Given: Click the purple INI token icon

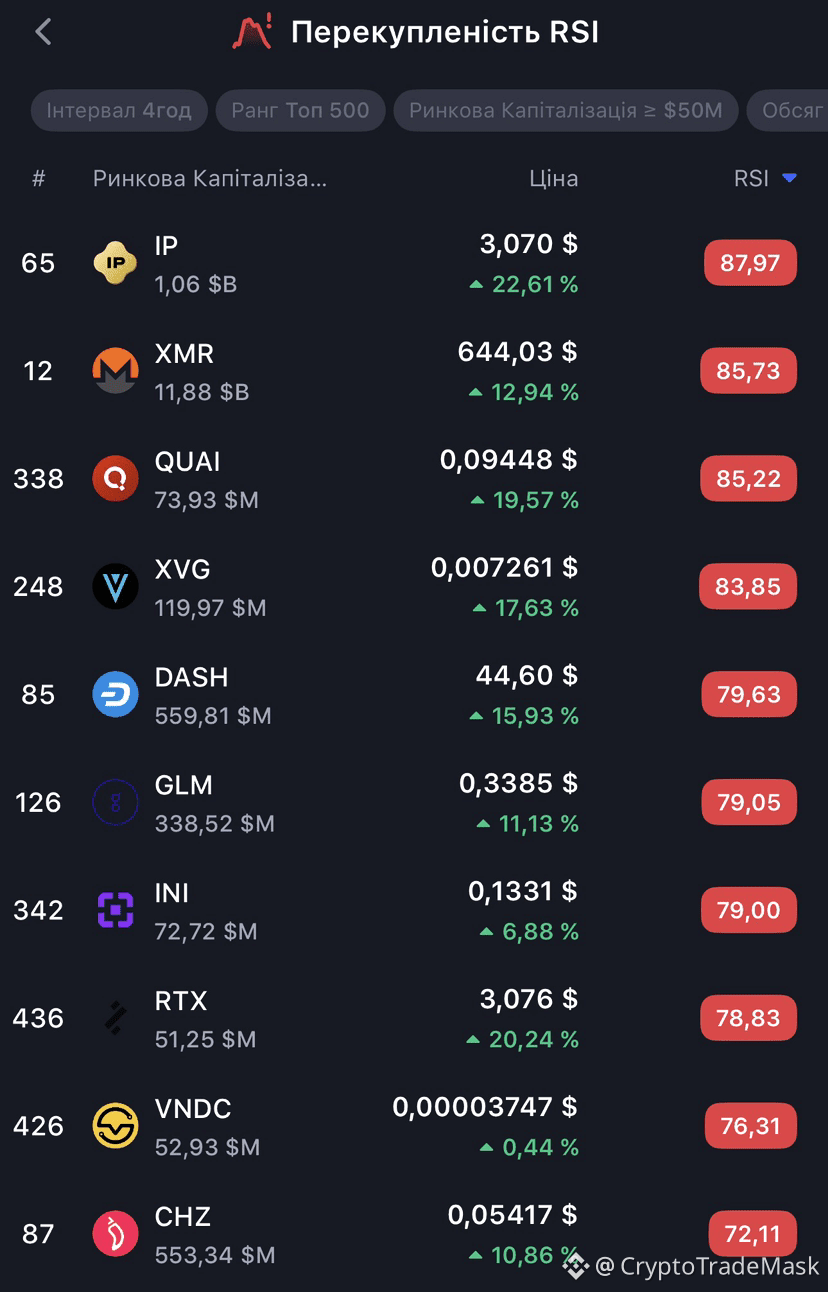Looking at the screenshot, I should coord(115,910).
